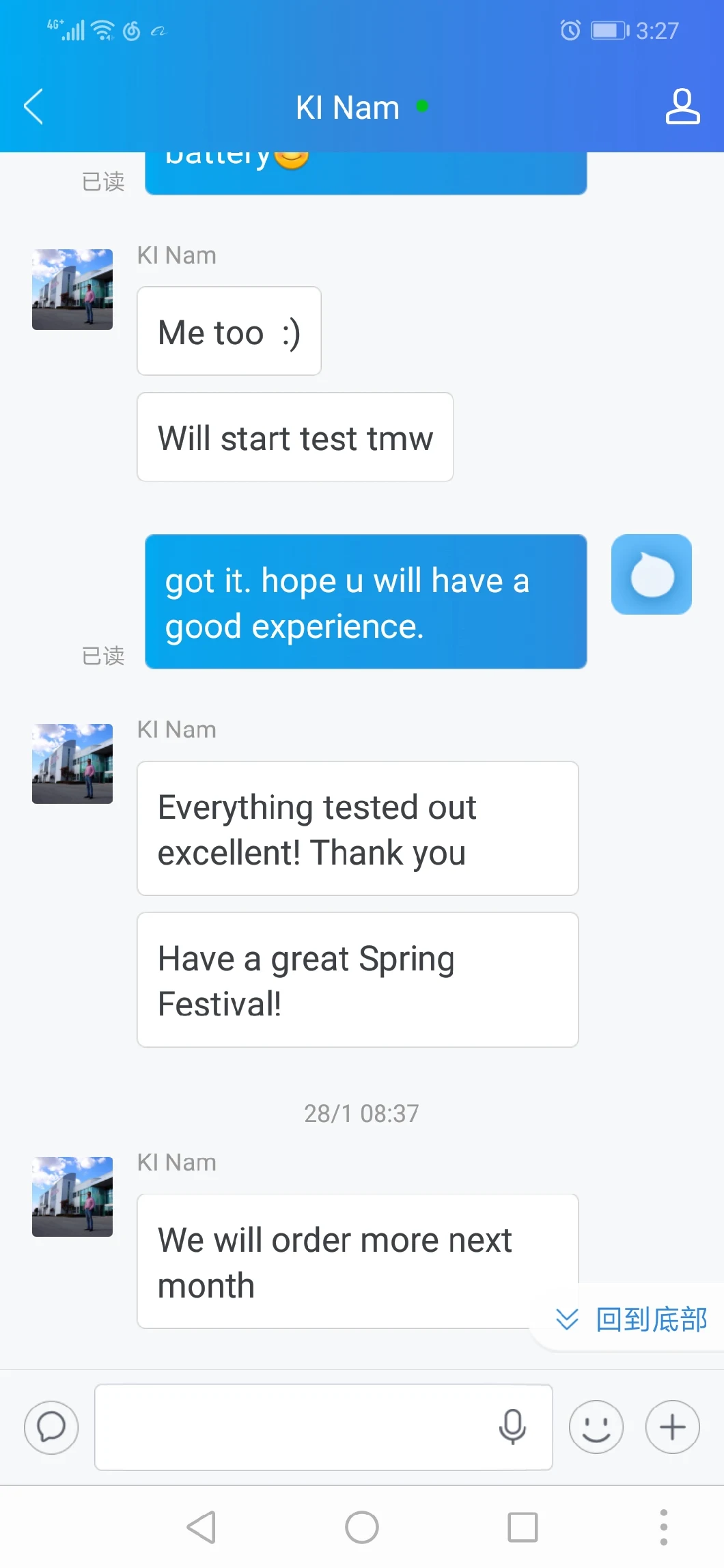Open the plus attachments menu
Viewport: 724px width, 1568px height.
point(672,1427)
